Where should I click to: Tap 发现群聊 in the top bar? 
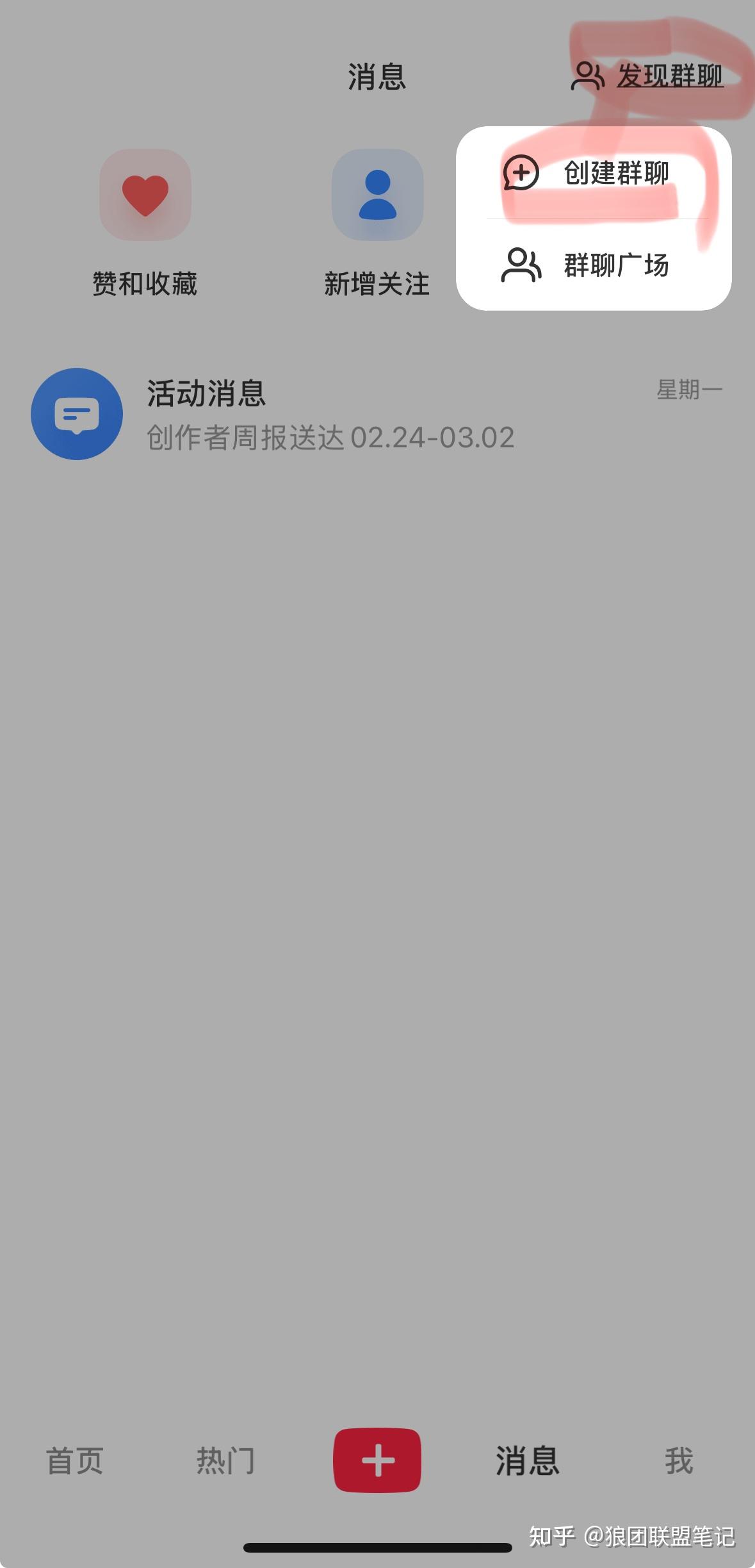click(x=648, y=76)
